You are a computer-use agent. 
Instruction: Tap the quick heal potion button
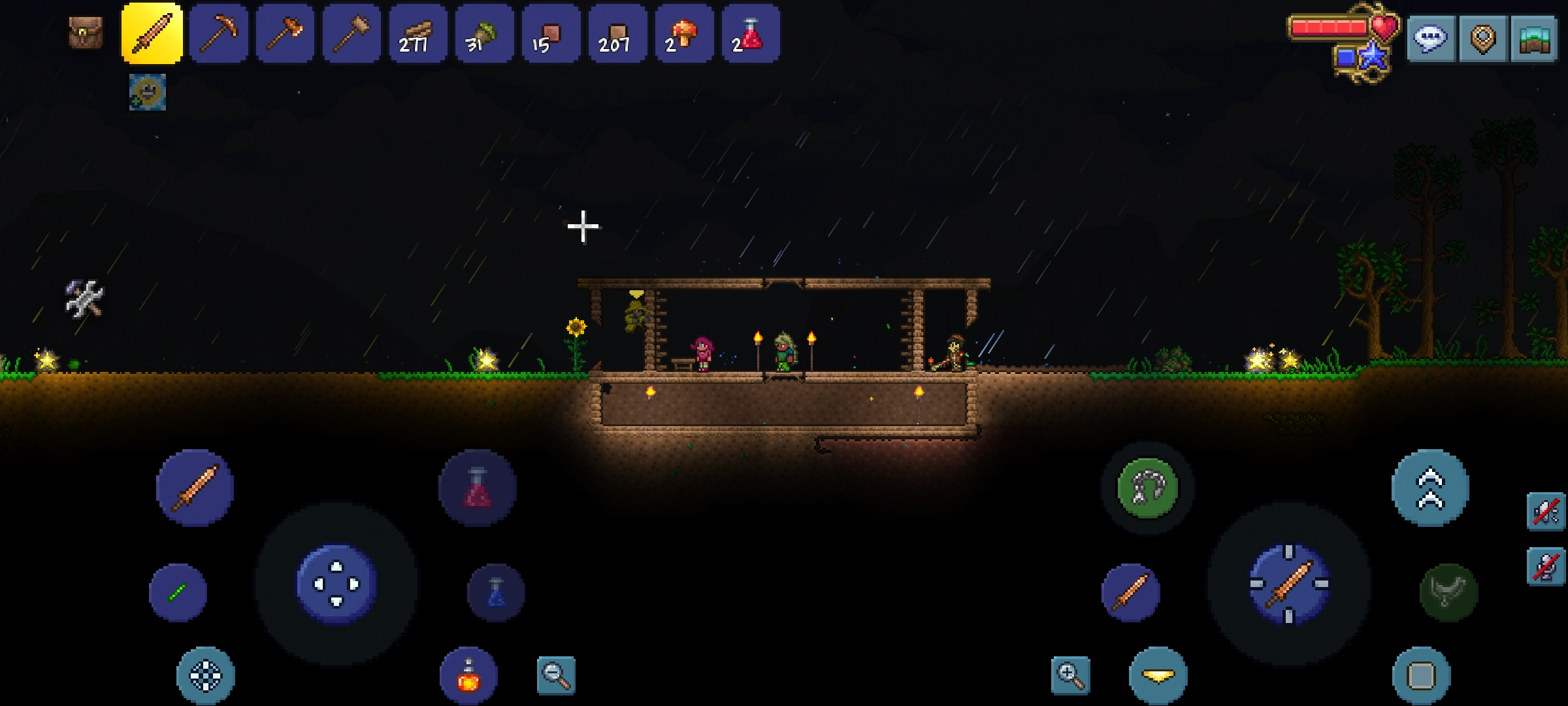coord(478,488)
